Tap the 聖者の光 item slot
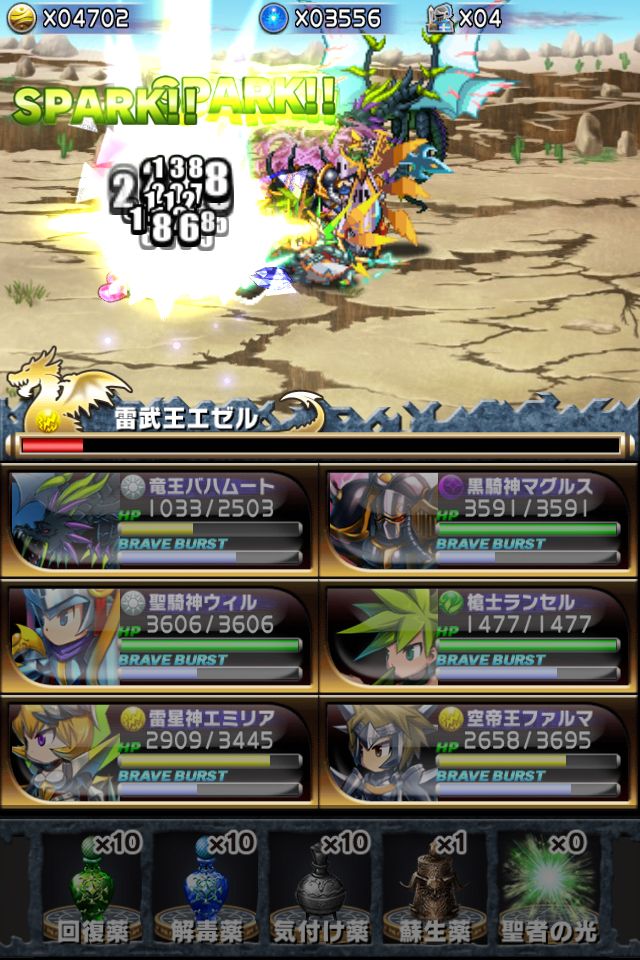 tap(548, 885)
